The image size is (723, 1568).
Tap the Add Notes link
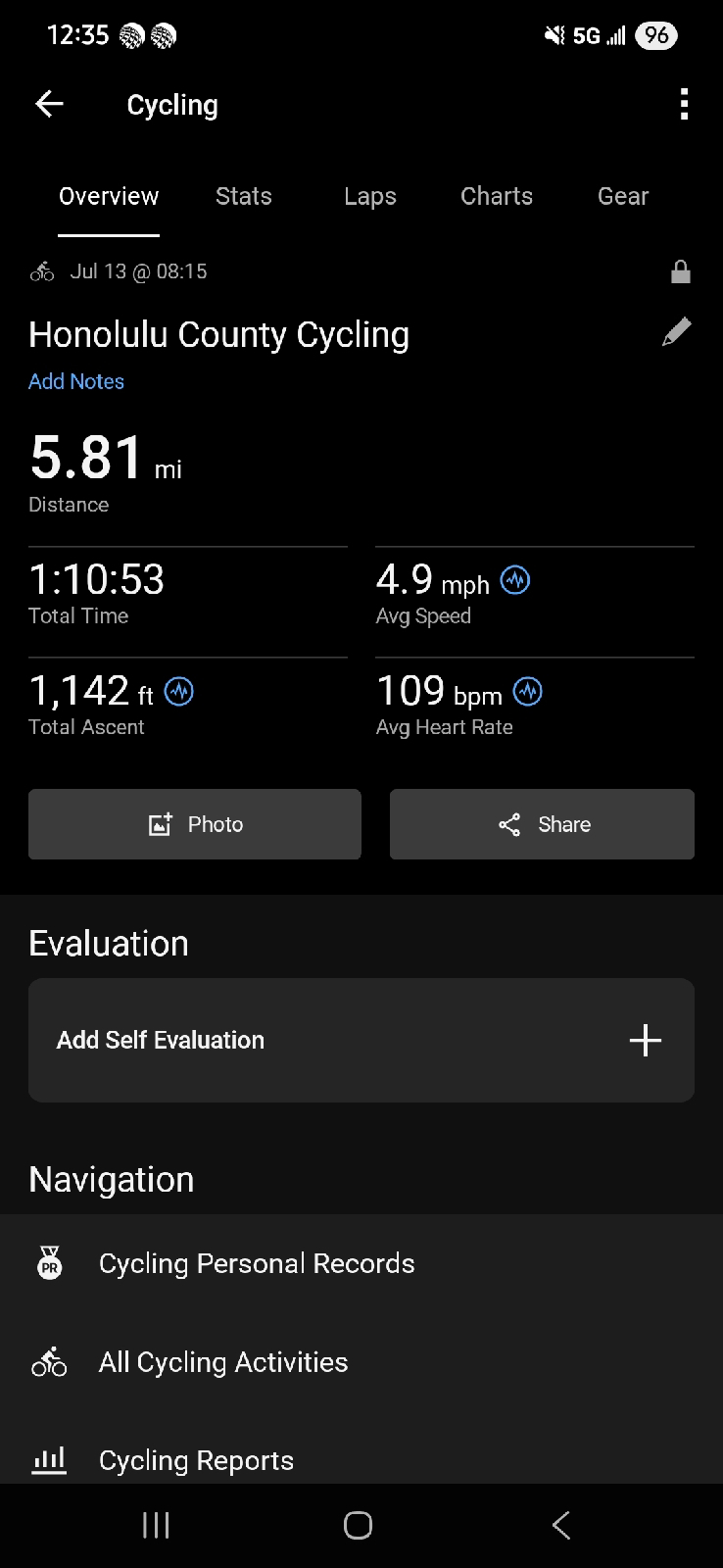click(x=76, y=381)
